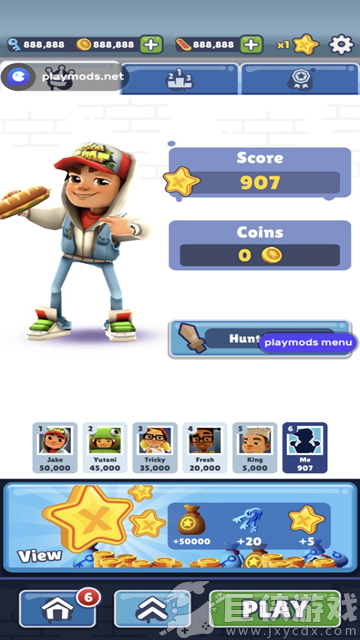Tap the Hunt banner with the sword

(260, 339)
